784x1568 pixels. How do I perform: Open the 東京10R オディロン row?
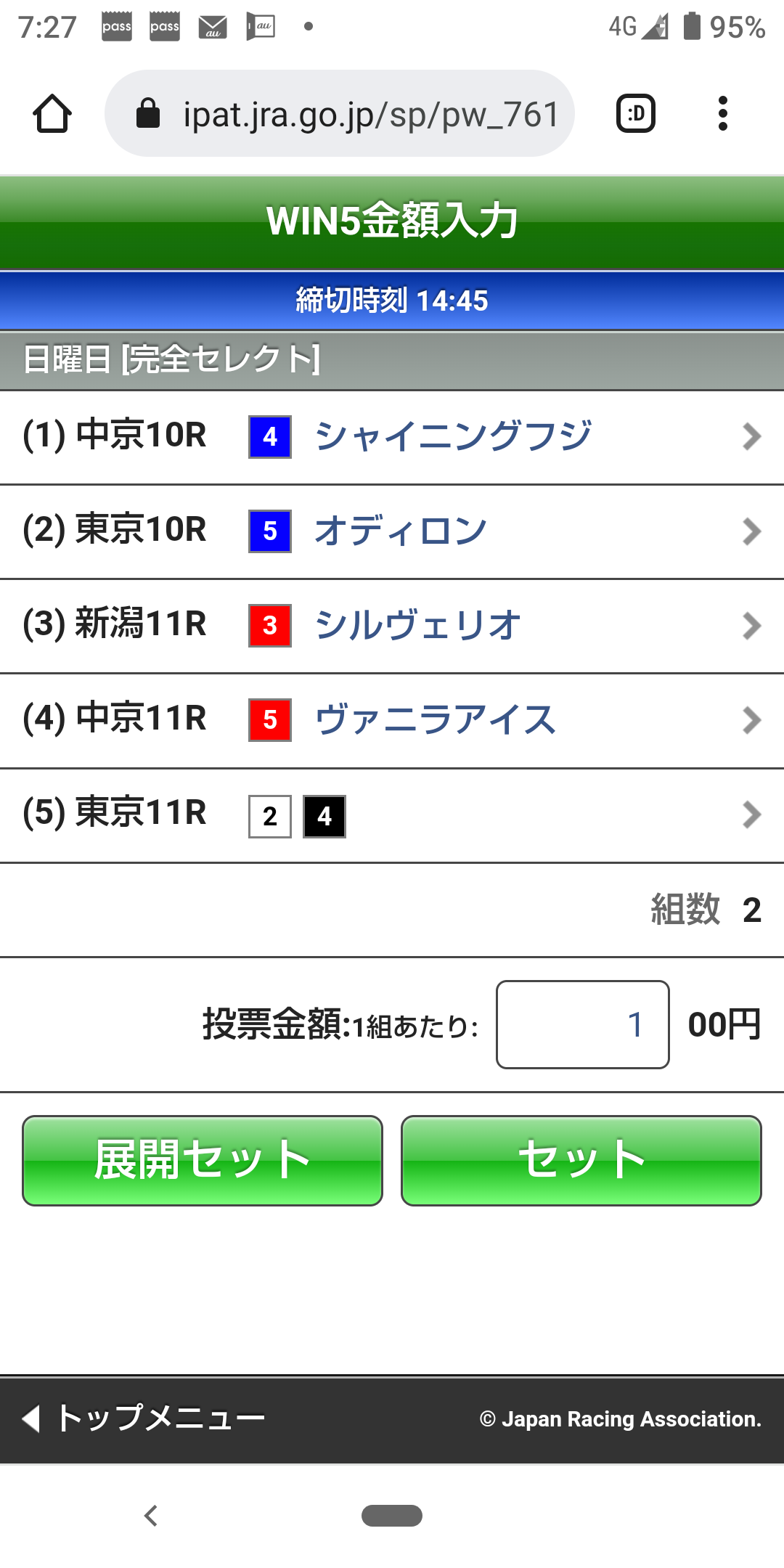coord(392,531)
